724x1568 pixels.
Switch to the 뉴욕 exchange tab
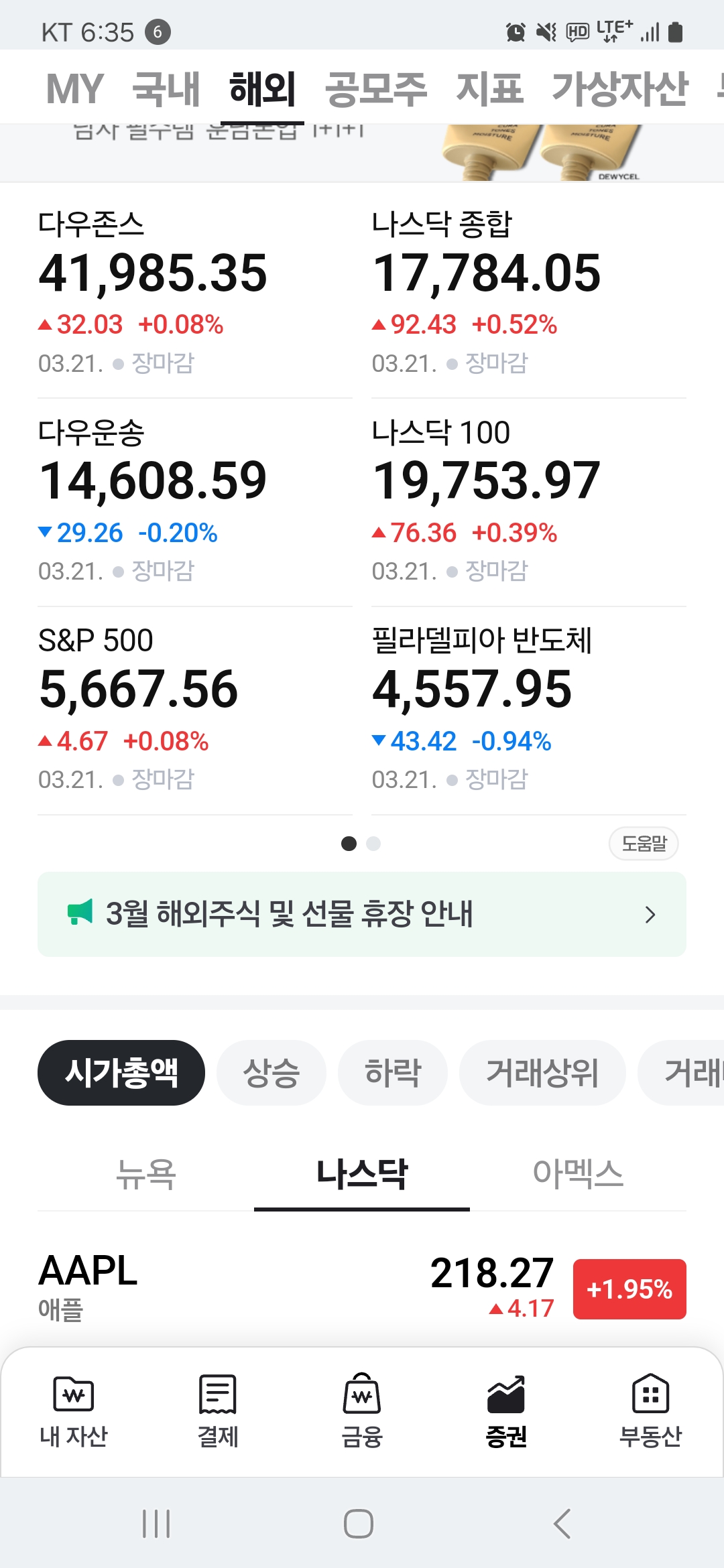click(145, 1174)
